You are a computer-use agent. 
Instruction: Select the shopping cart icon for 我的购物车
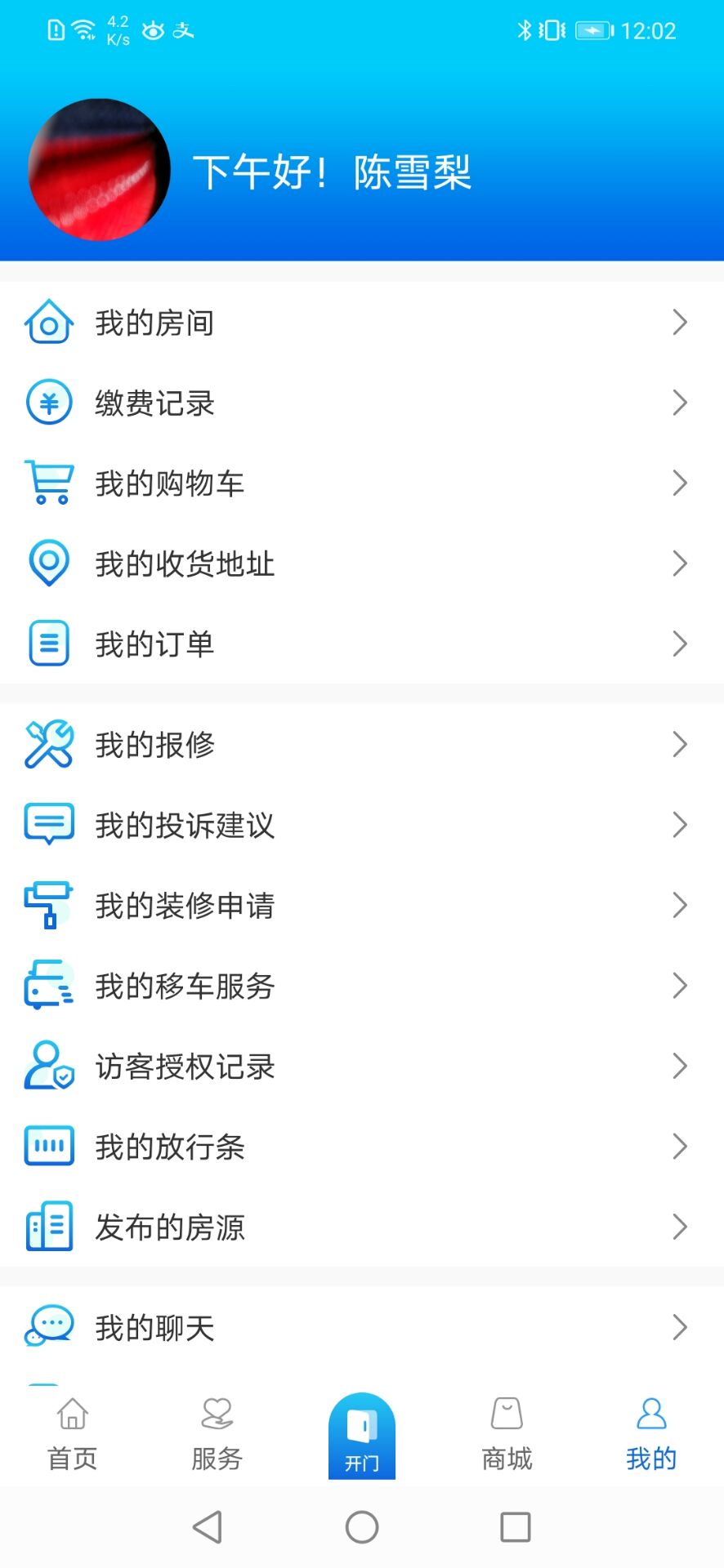coord(49,482)
